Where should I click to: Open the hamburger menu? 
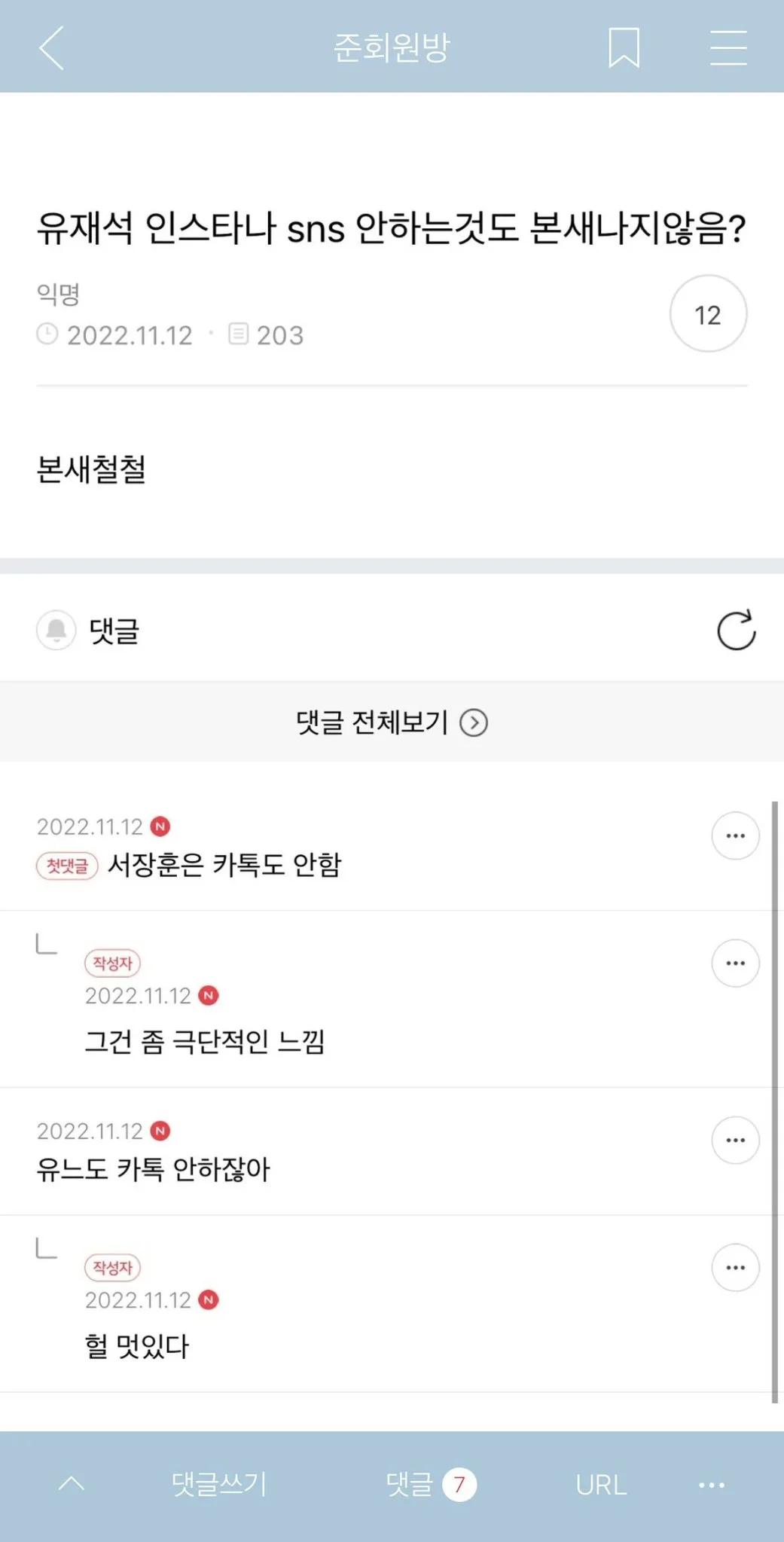point(728,48)
